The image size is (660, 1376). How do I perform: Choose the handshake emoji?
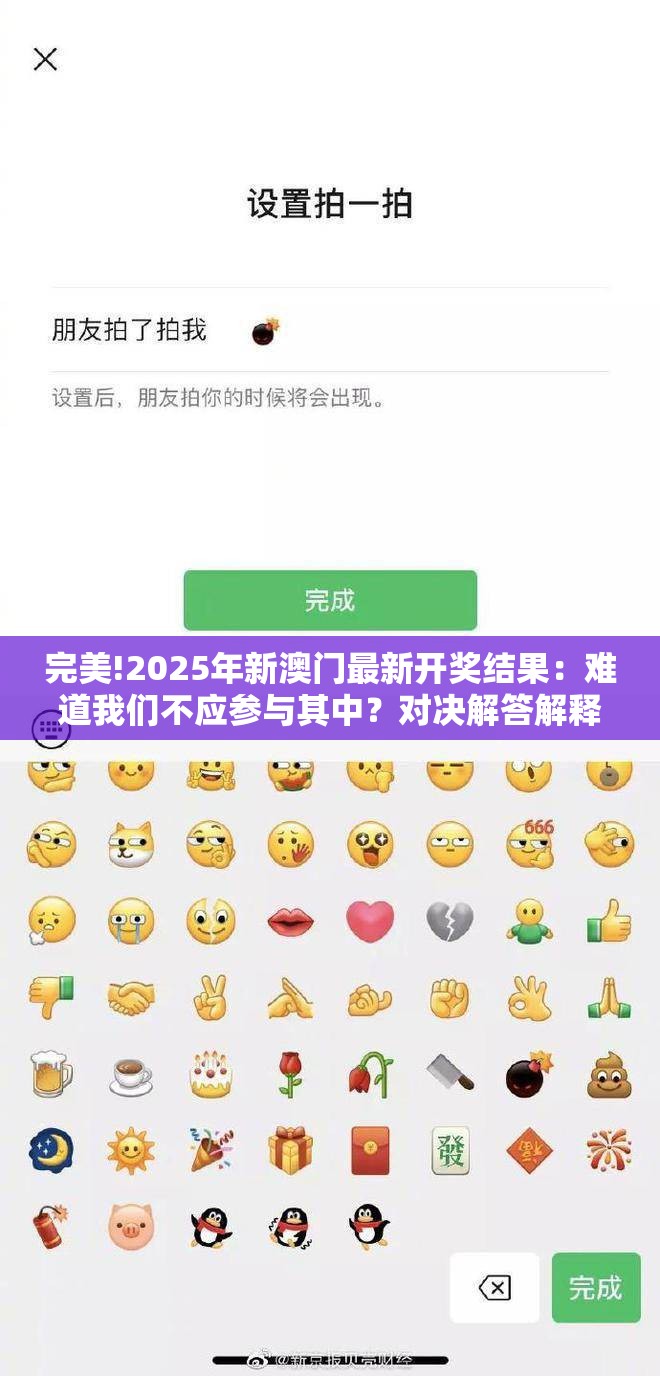[x=131, y=998]
